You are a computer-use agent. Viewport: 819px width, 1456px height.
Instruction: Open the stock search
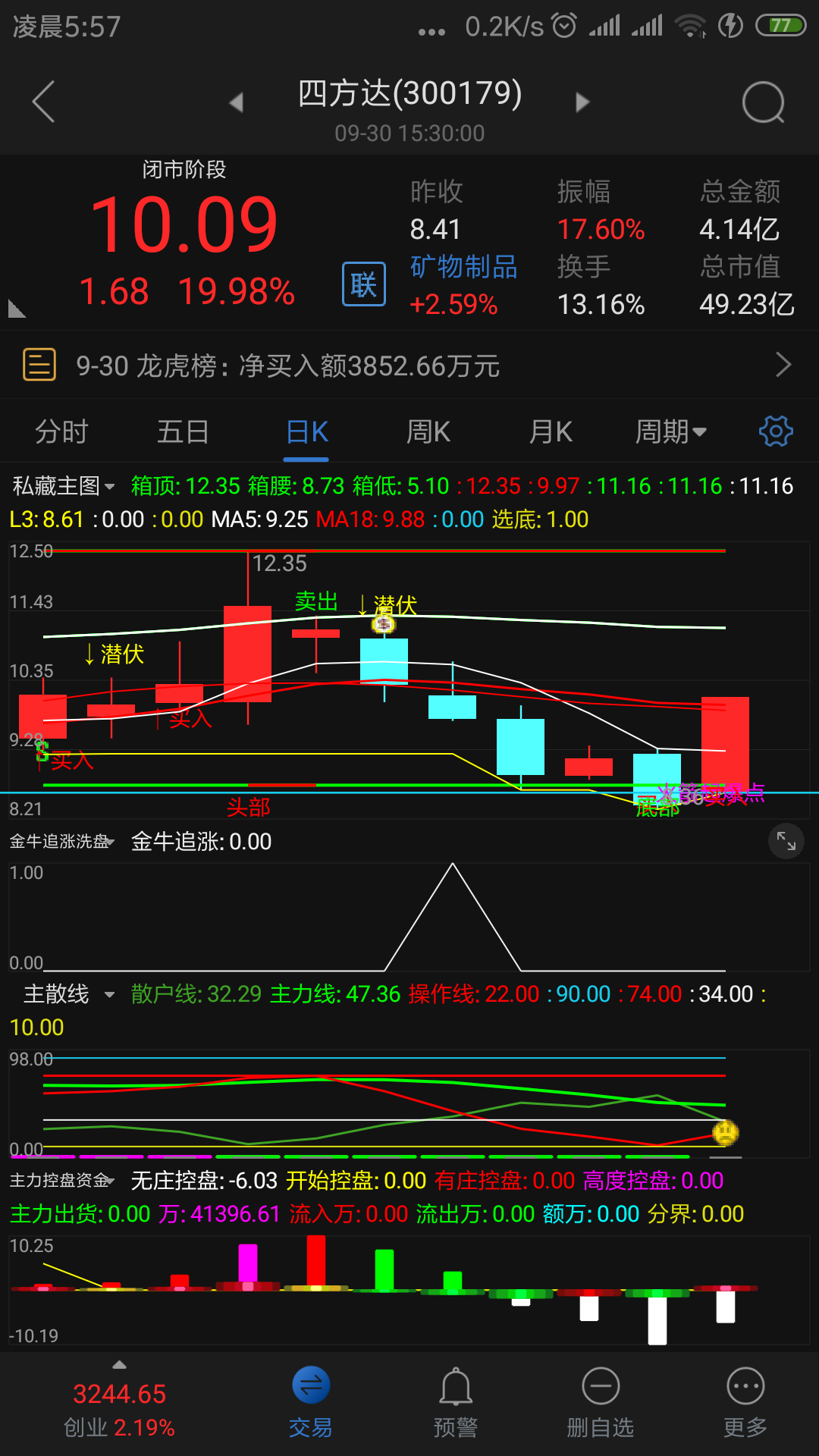[763, 102]
